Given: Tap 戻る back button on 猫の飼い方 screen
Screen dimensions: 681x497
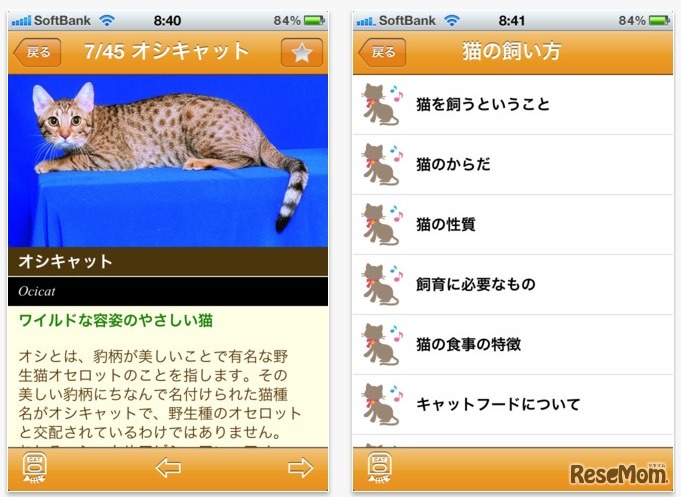Looking at the screenshot, I should coord(381,52).
